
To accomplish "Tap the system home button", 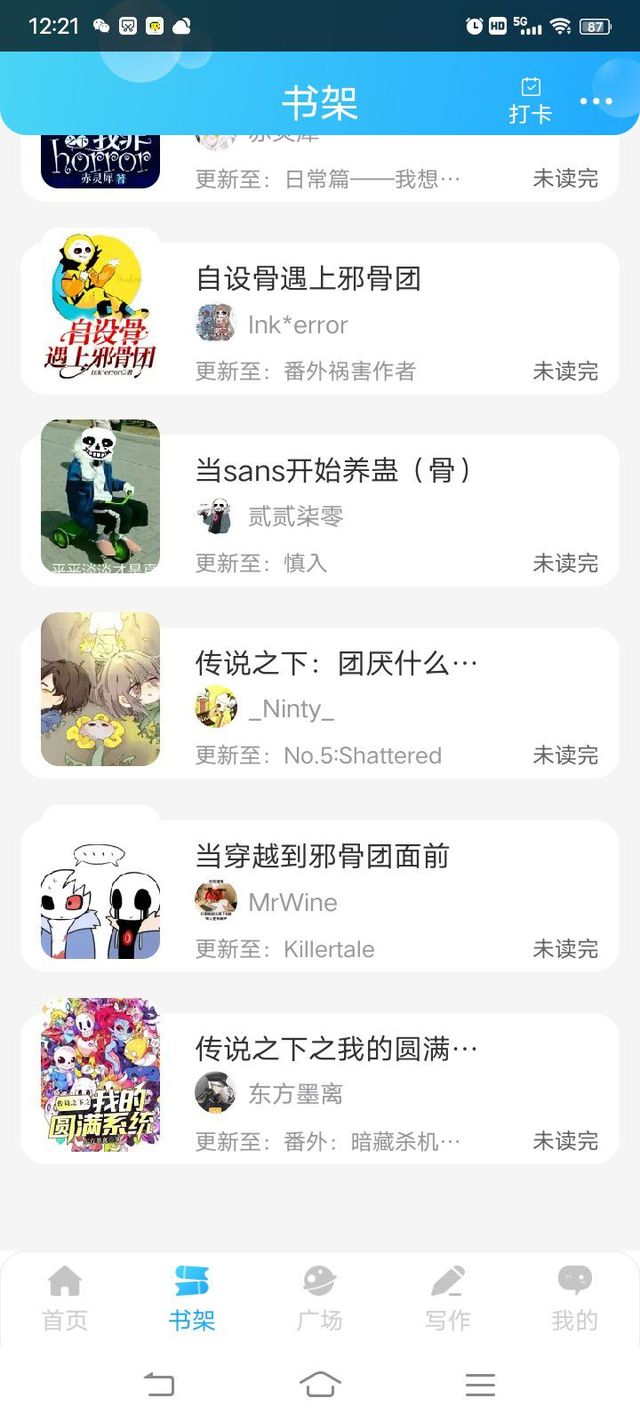I will (x=320, y=1384).
